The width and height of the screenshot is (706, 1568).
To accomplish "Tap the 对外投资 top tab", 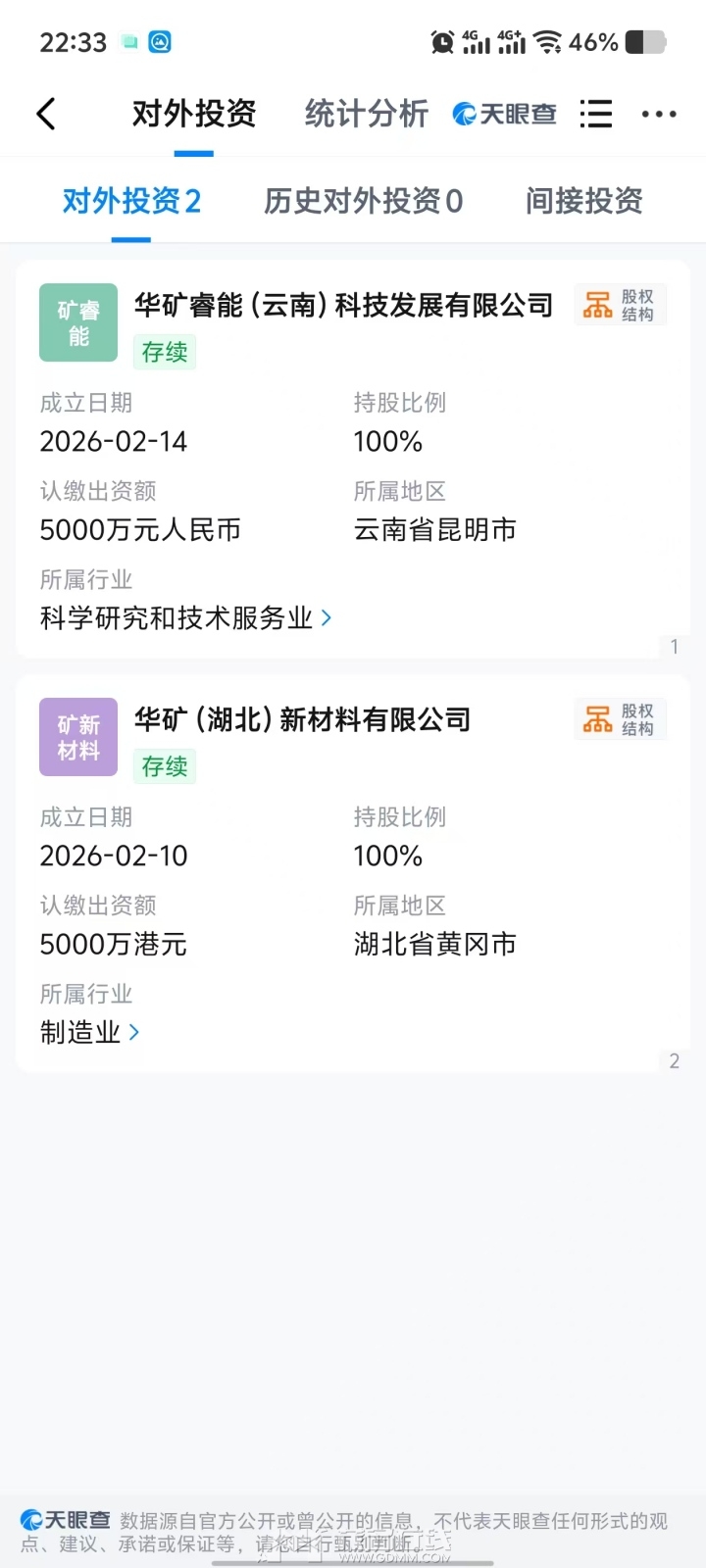I will coord(194,114).
